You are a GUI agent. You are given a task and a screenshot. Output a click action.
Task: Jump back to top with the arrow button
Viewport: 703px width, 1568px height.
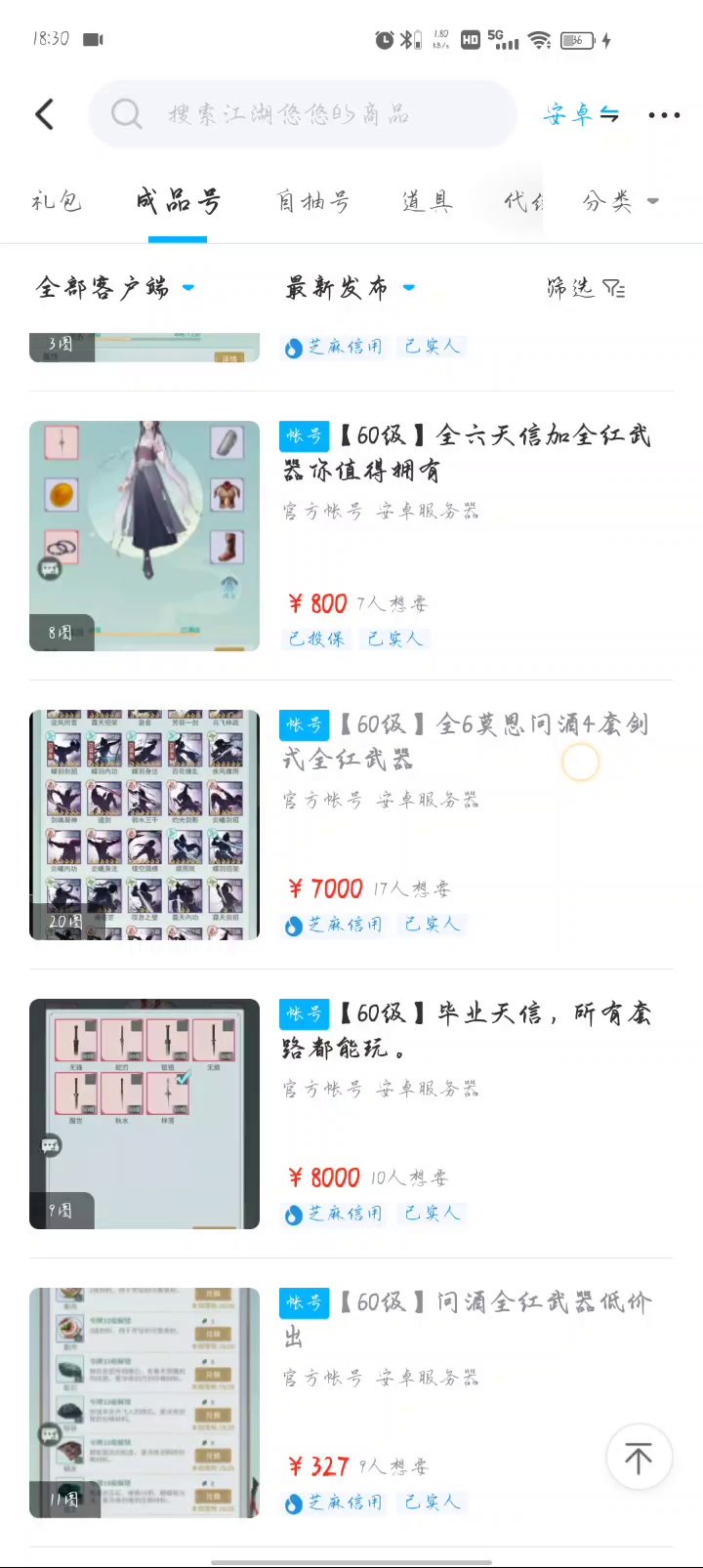tap(639, 1458)
